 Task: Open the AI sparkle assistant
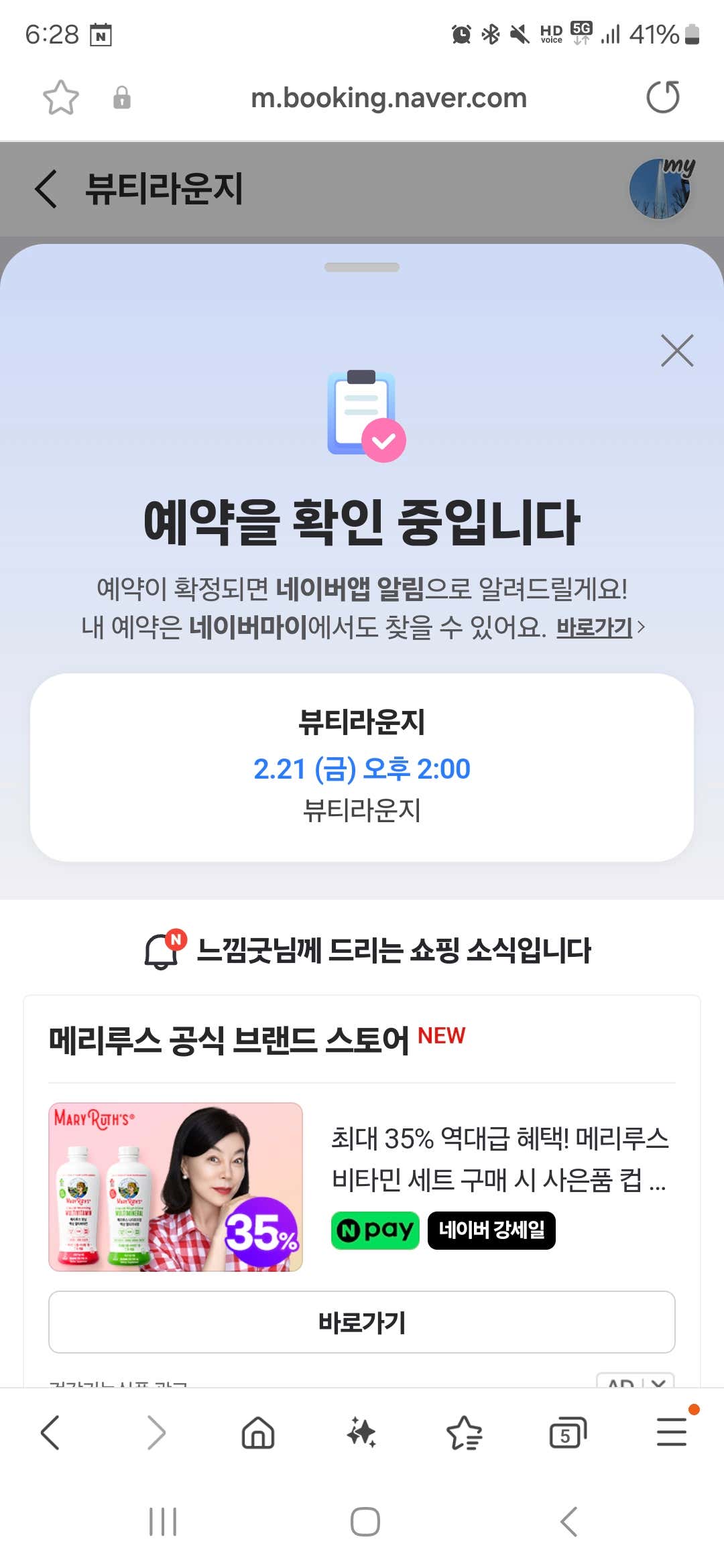(361, 1433)
